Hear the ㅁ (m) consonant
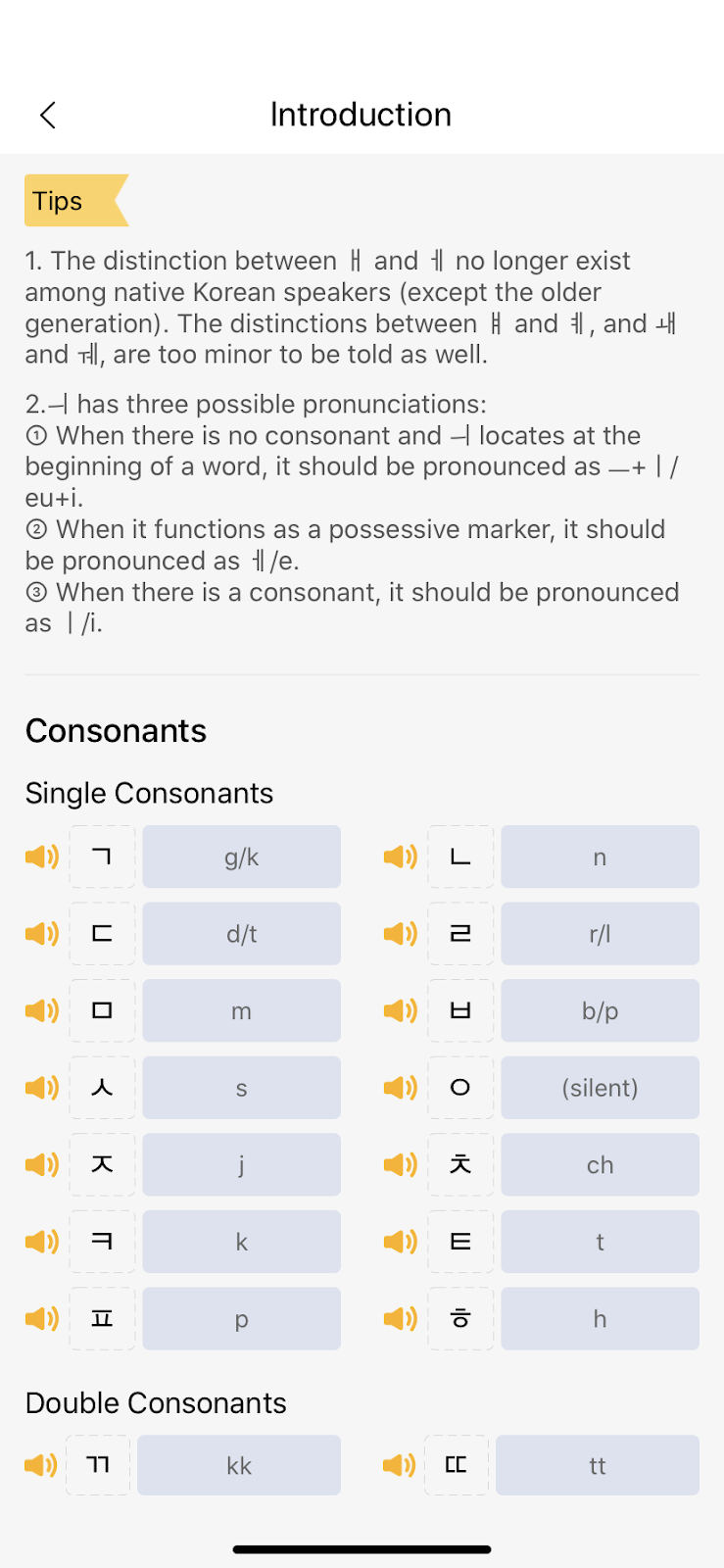 42,1010
